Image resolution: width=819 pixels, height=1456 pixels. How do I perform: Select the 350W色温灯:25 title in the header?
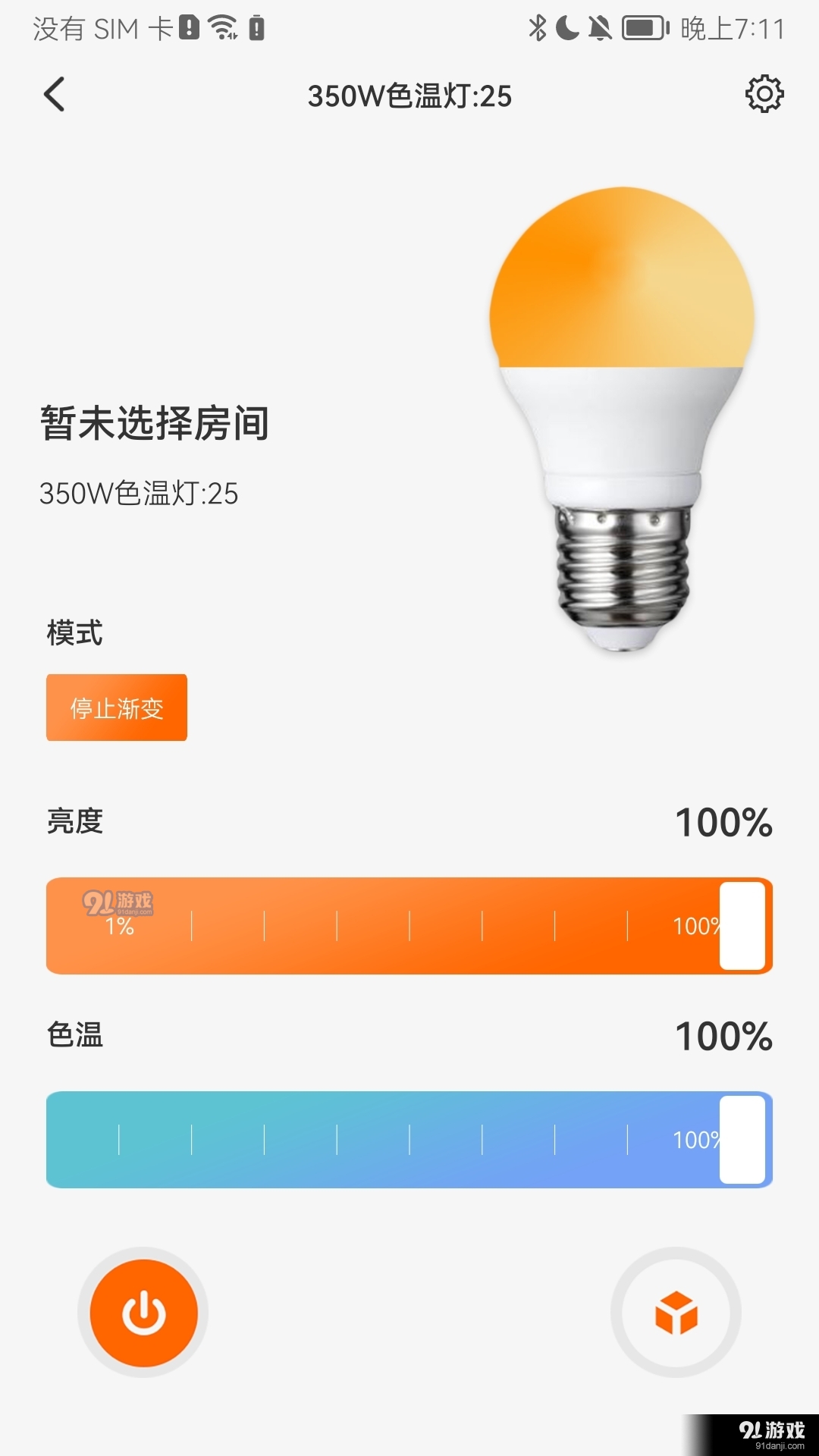[x=409, y=96]
